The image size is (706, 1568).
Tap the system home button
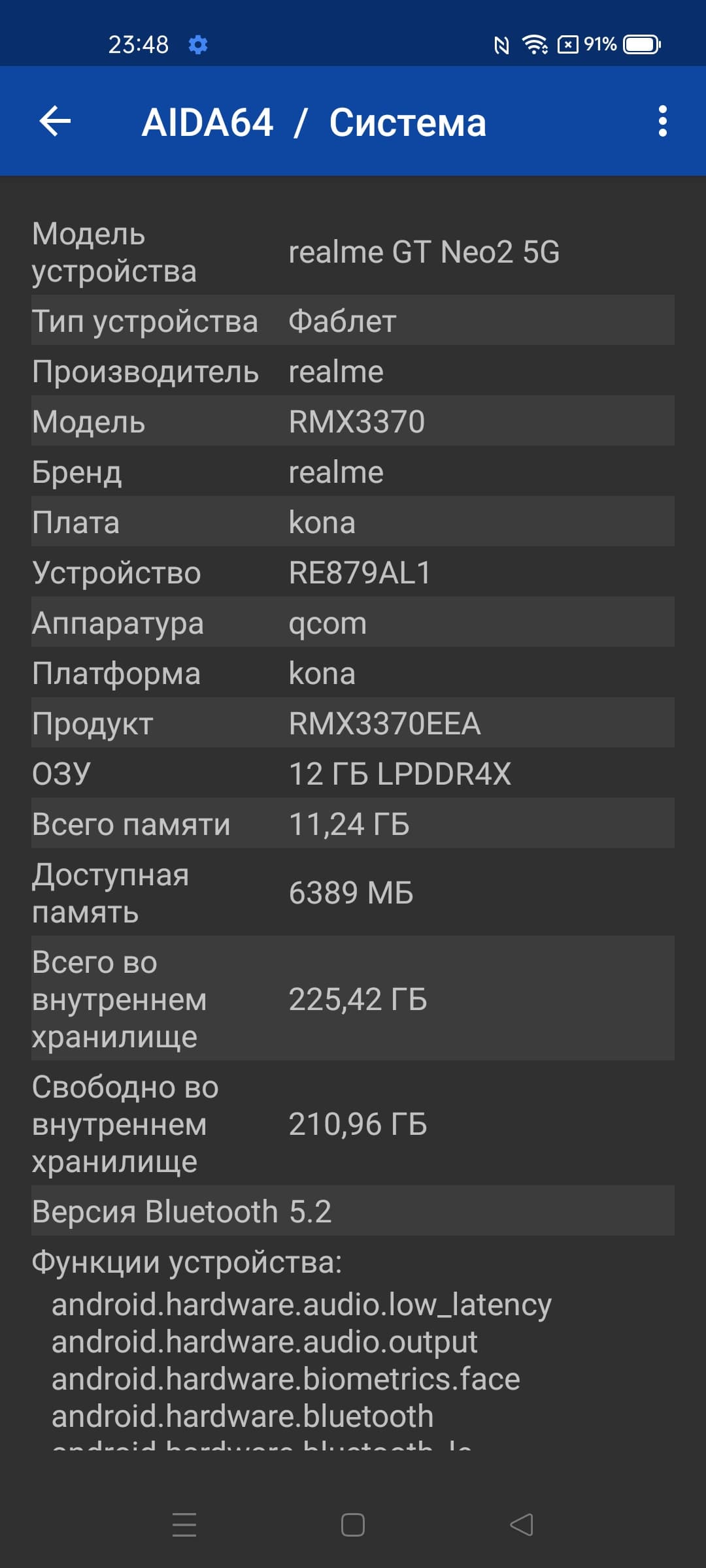point(353,1526)
